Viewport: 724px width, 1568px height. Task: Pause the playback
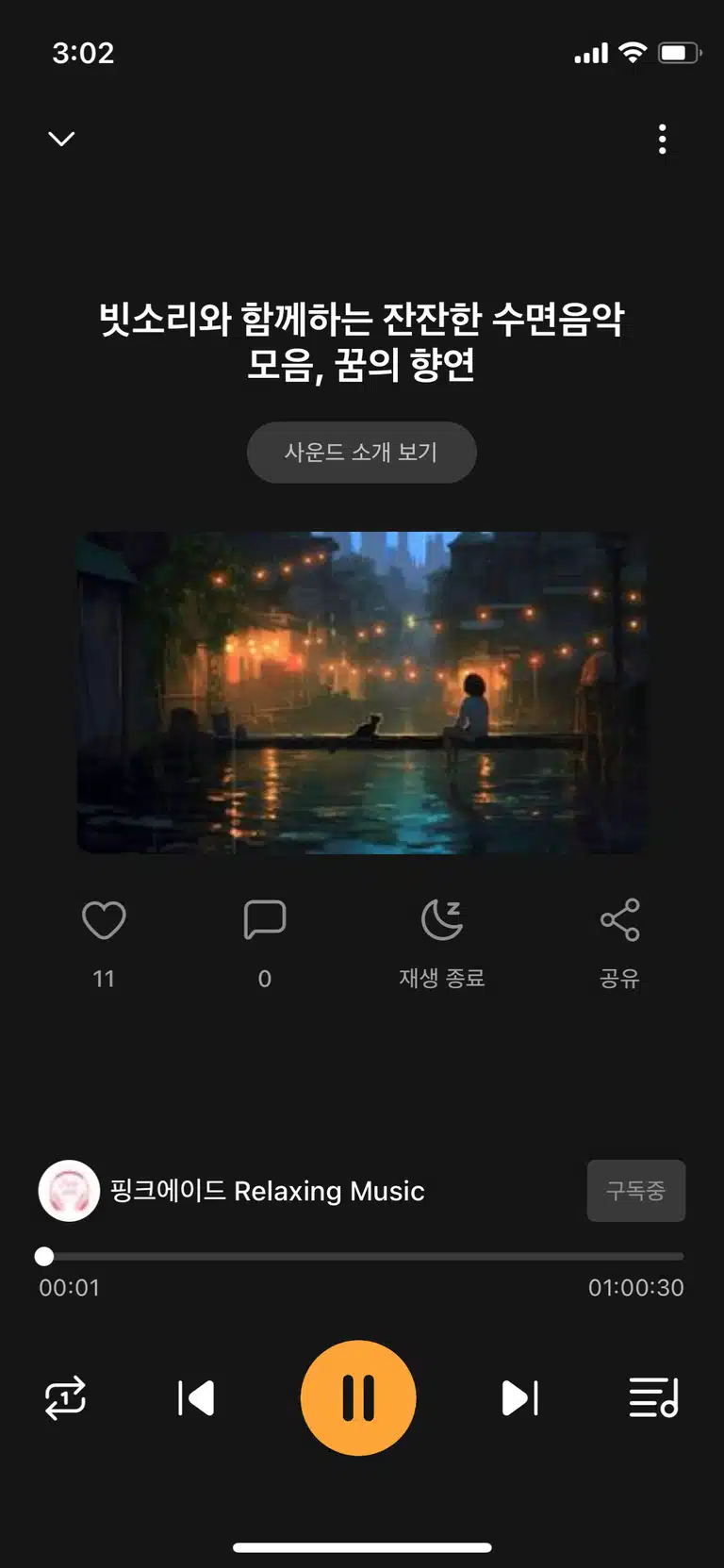pos(358,1398)
